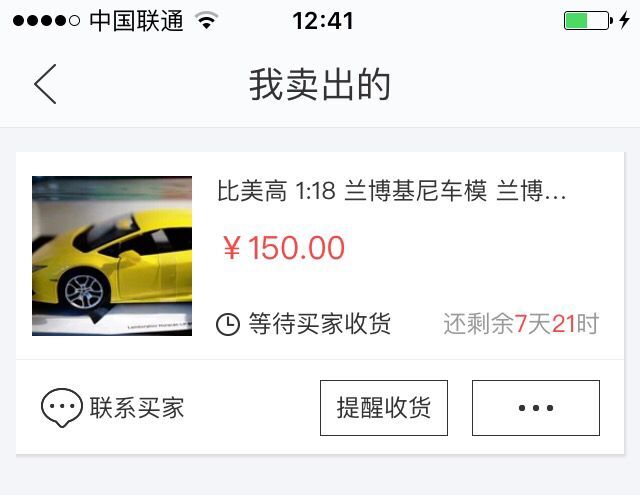Tap 联系买家 to contact the buyer

[x=113, y=408]
